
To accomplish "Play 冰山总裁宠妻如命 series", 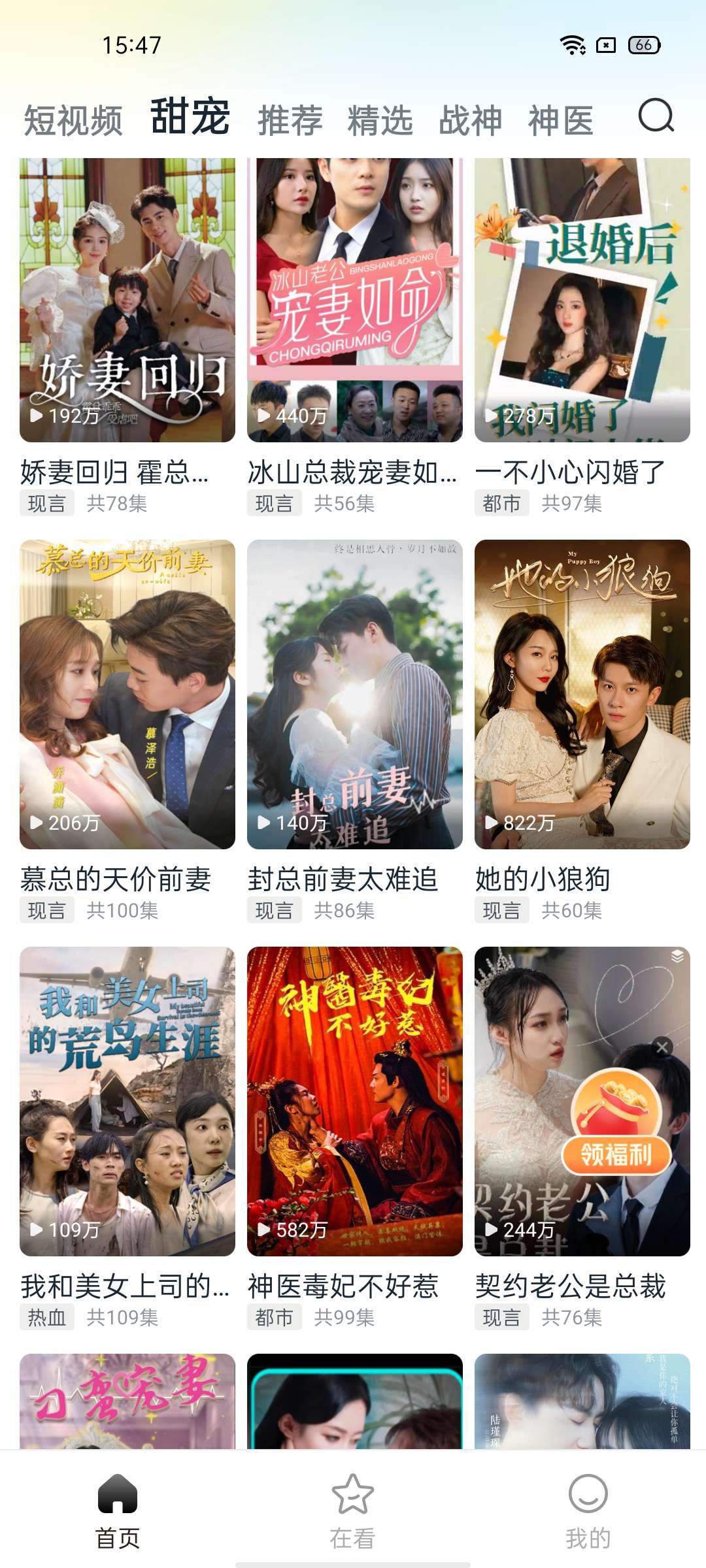I will [354, 301].
